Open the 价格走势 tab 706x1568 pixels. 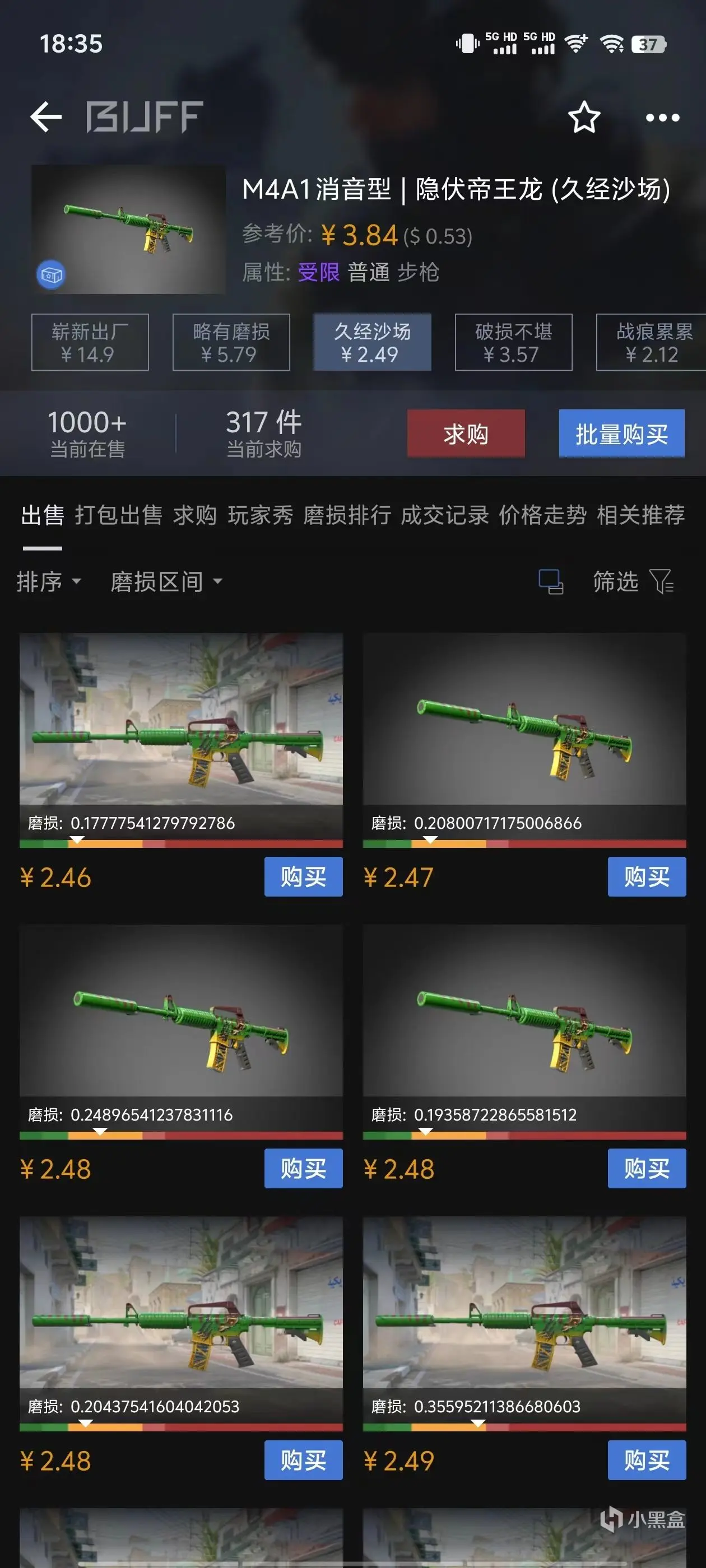pyautogui.click(x=542, y=515)
